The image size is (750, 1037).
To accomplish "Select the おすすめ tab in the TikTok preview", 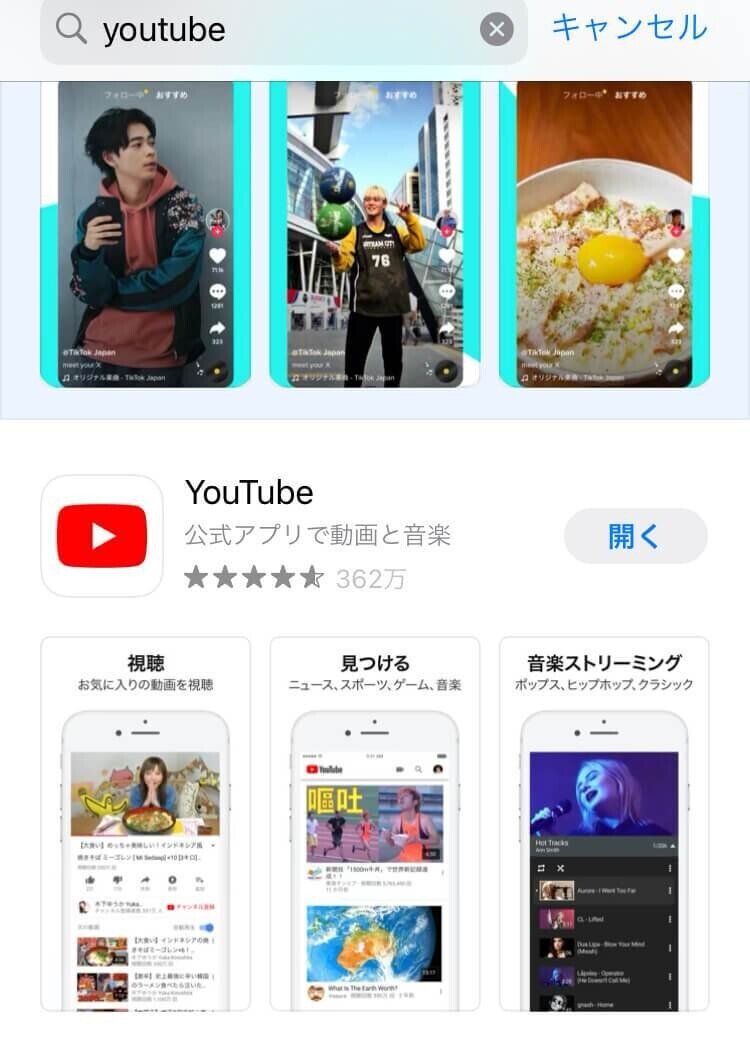I will click(x=172, y=94).
